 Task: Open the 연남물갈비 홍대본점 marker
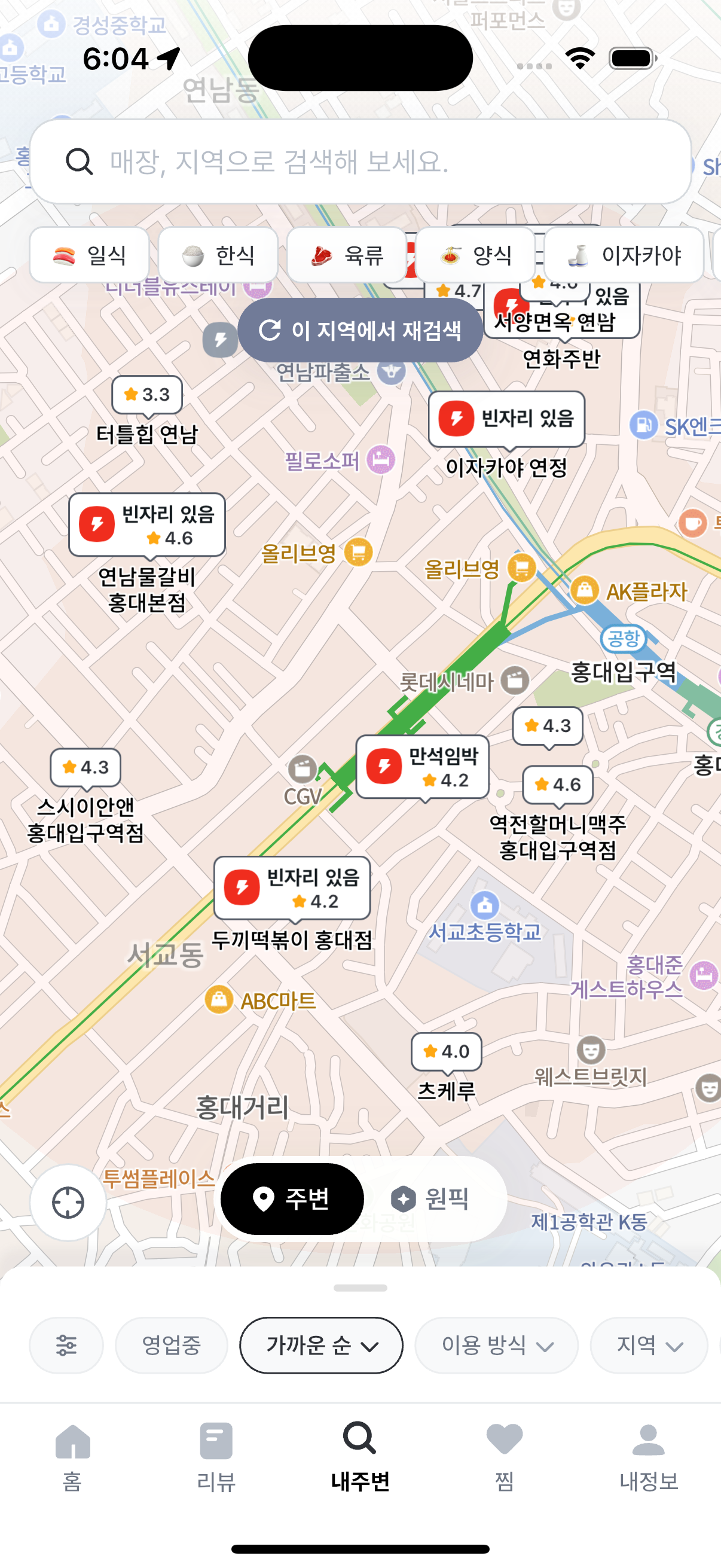[147, 524]
